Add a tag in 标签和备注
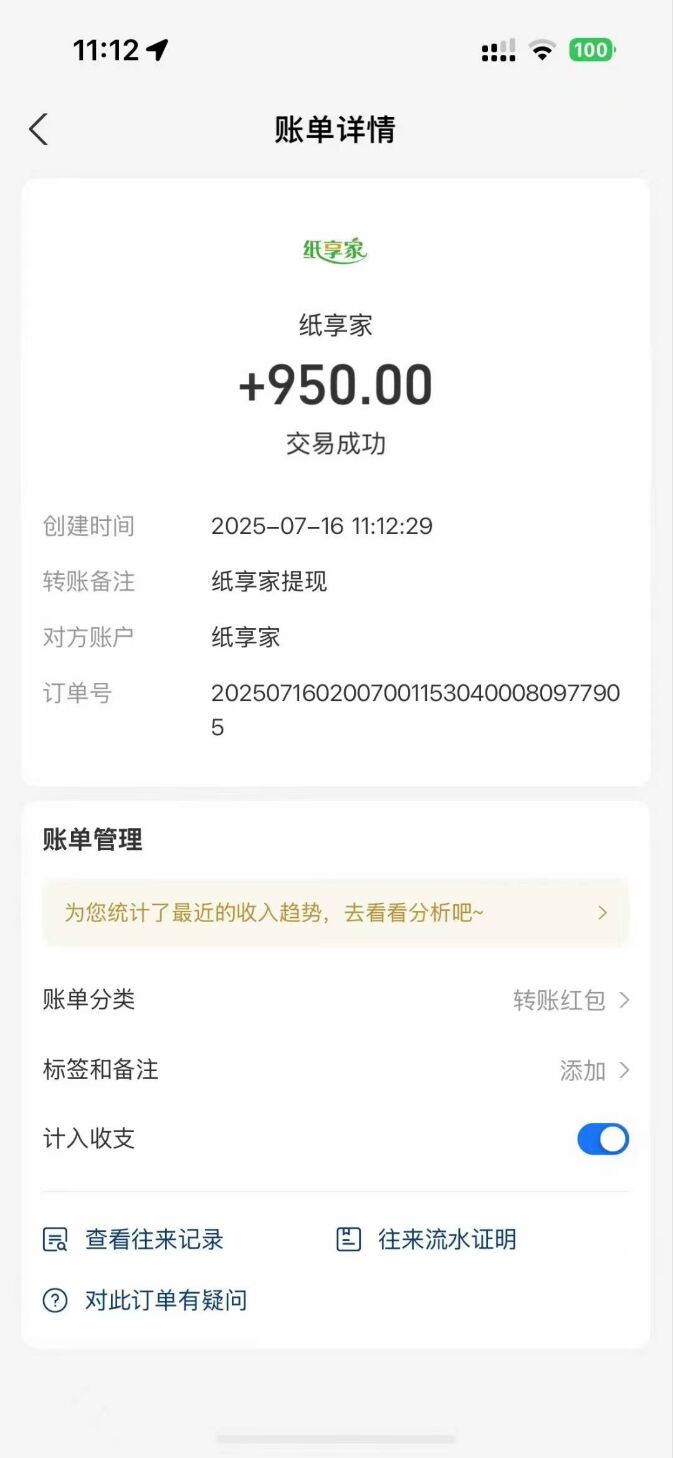The image size is (673, 1458). (336, 1070)
